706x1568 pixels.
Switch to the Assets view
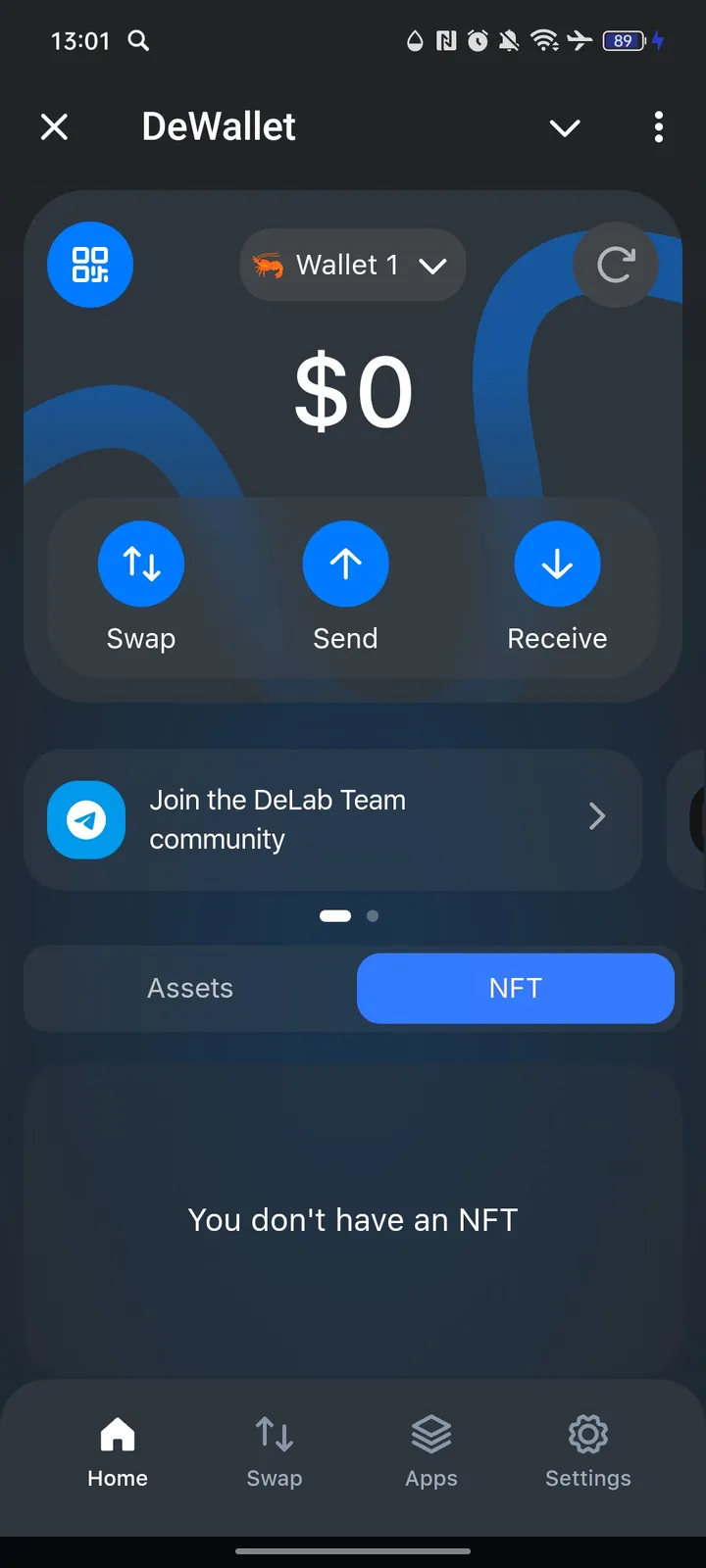[x=190, y=988]
